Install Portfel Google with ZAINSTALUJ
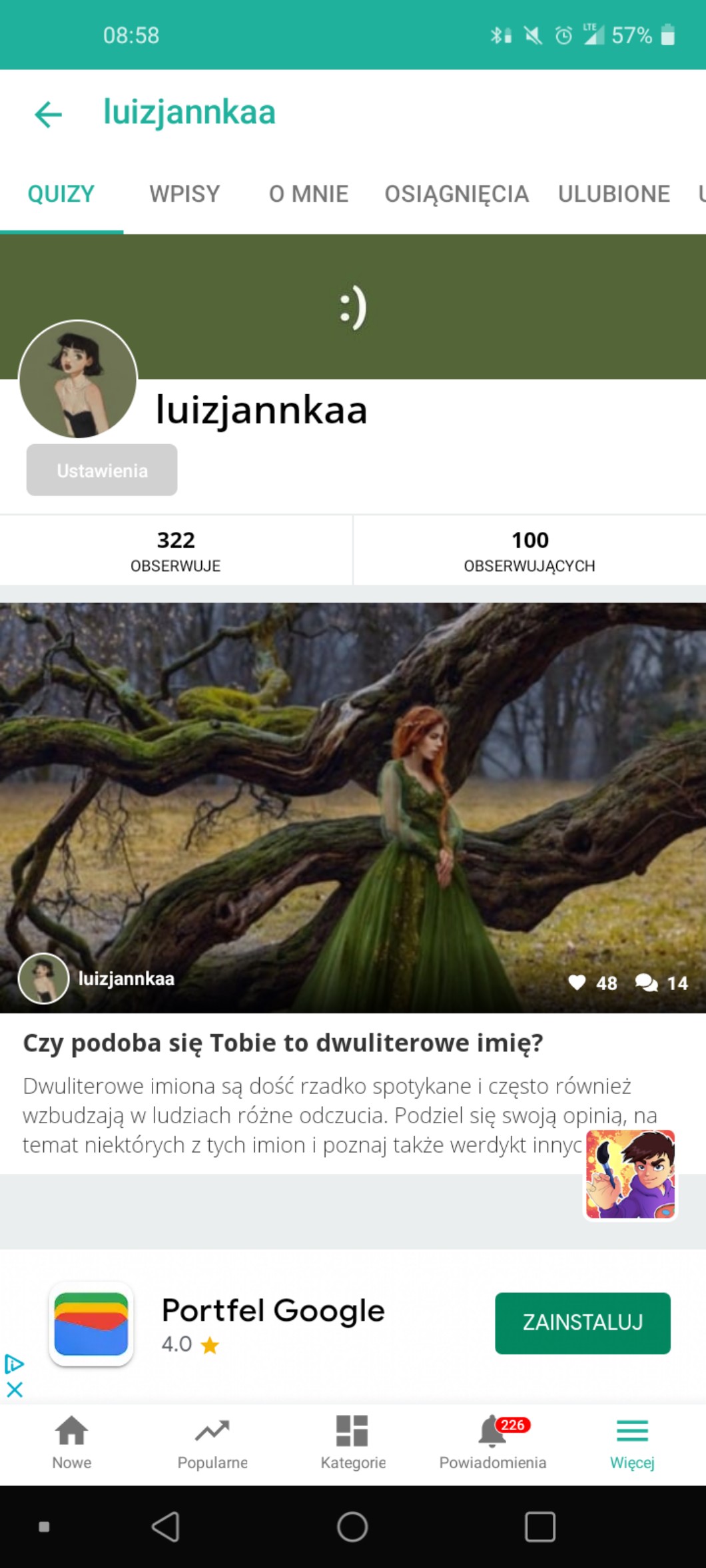 (582, 1322)
